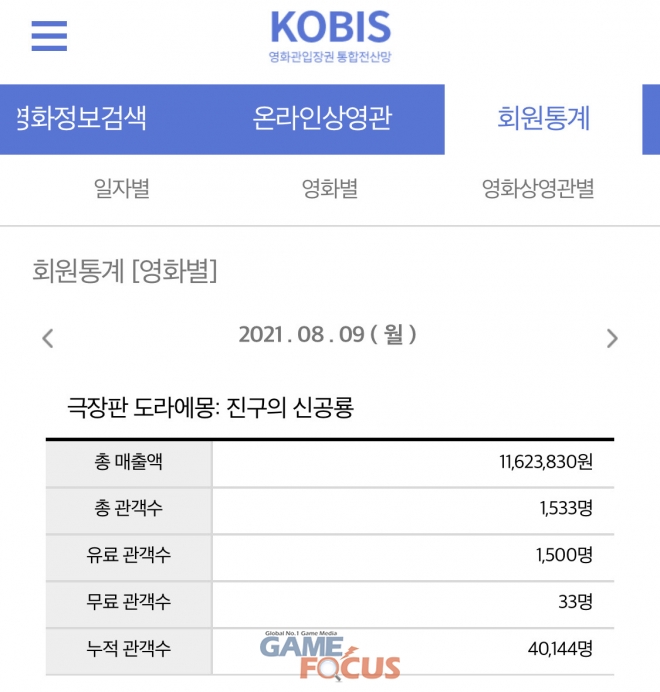Screen dimensions: 660x692
Task: Switch to 온라인상영관 tab
Action: pyautogui.click(x=321, y=118)
